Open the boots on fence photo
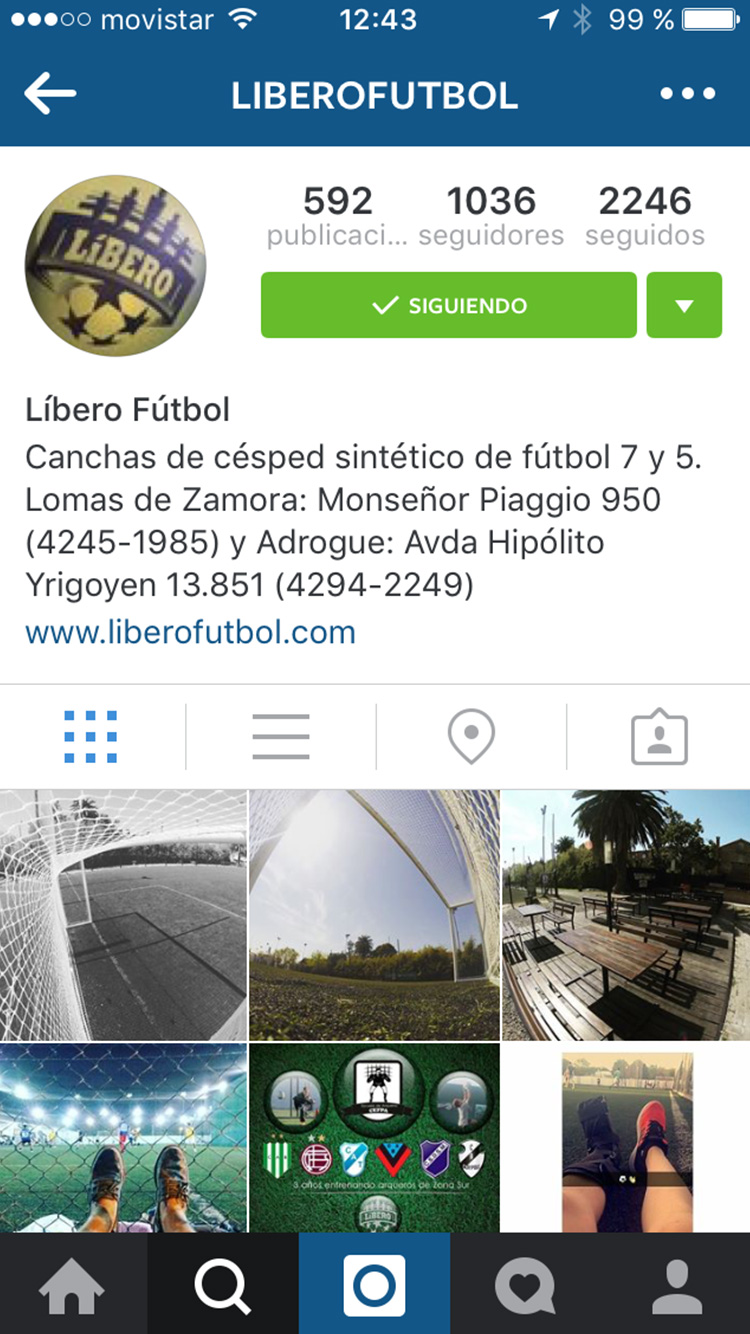 pos(123,1138)
